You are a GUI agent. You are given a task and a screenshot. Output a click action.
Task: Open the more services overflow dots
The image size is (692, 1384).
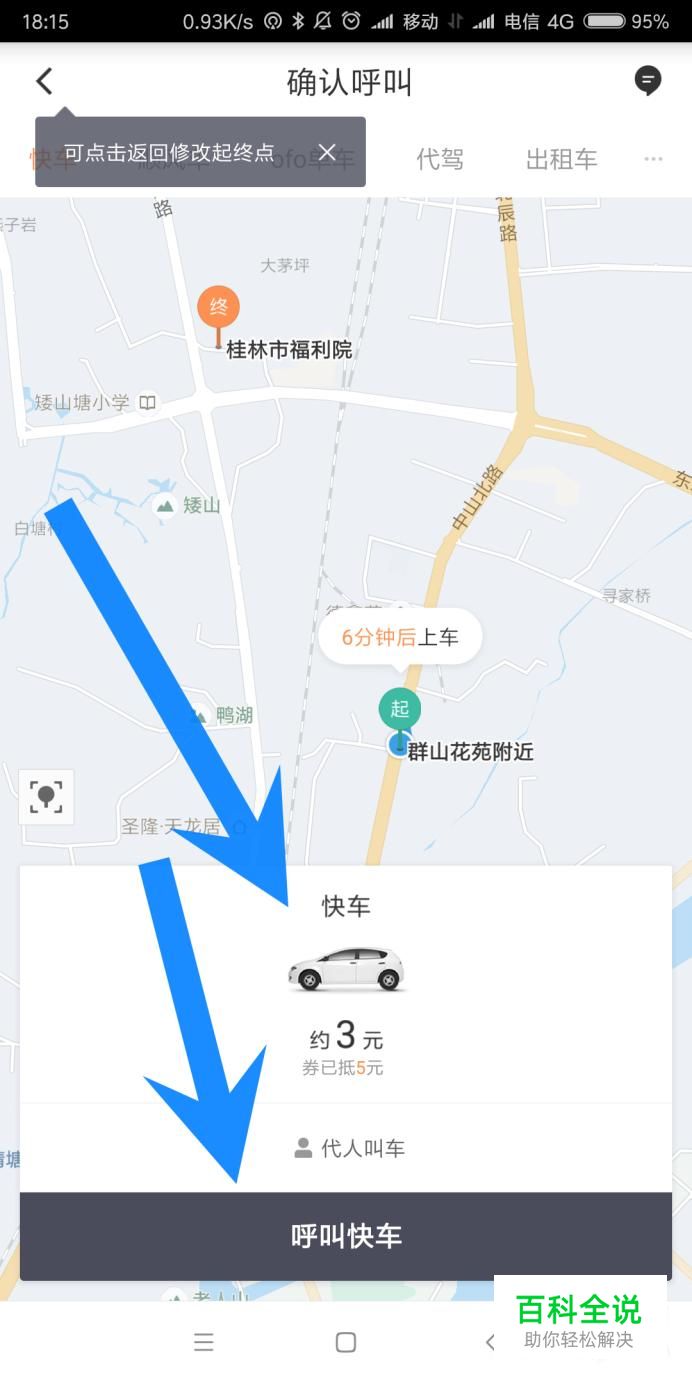(x=653, y=159)
